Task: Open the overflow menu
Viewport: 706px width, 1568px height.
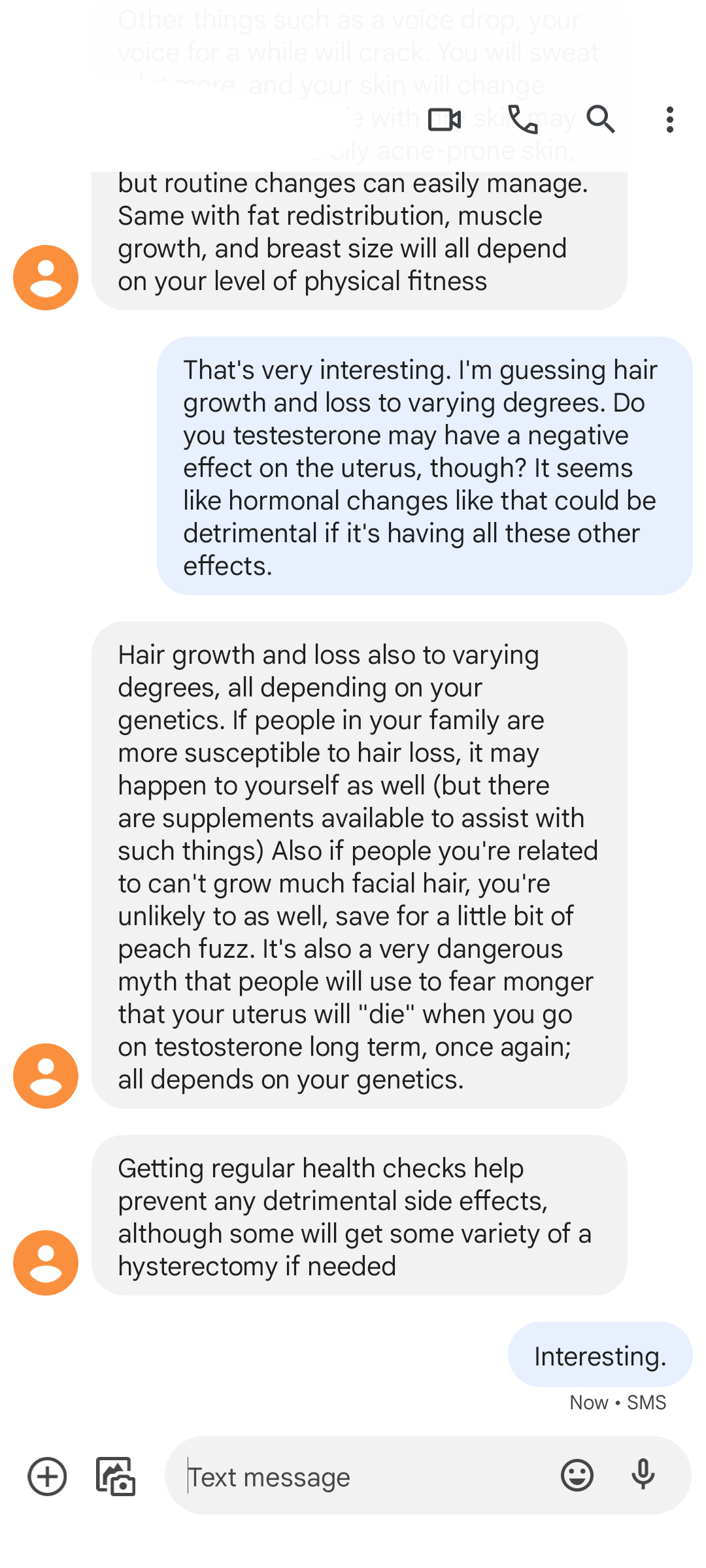Action: (669, 120)
